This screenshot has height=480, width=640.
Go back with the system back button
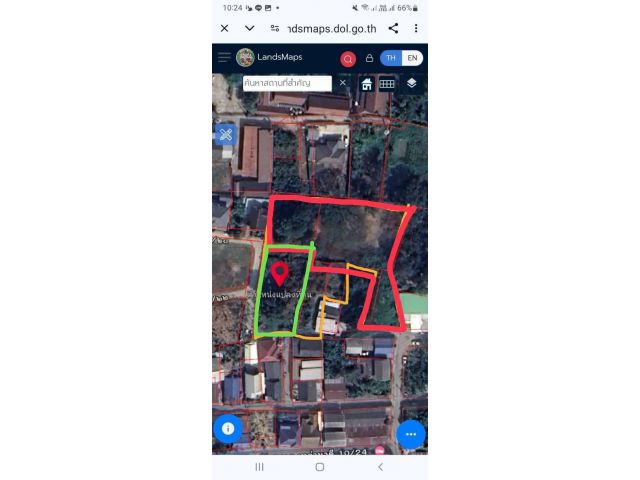click(380, 467)
